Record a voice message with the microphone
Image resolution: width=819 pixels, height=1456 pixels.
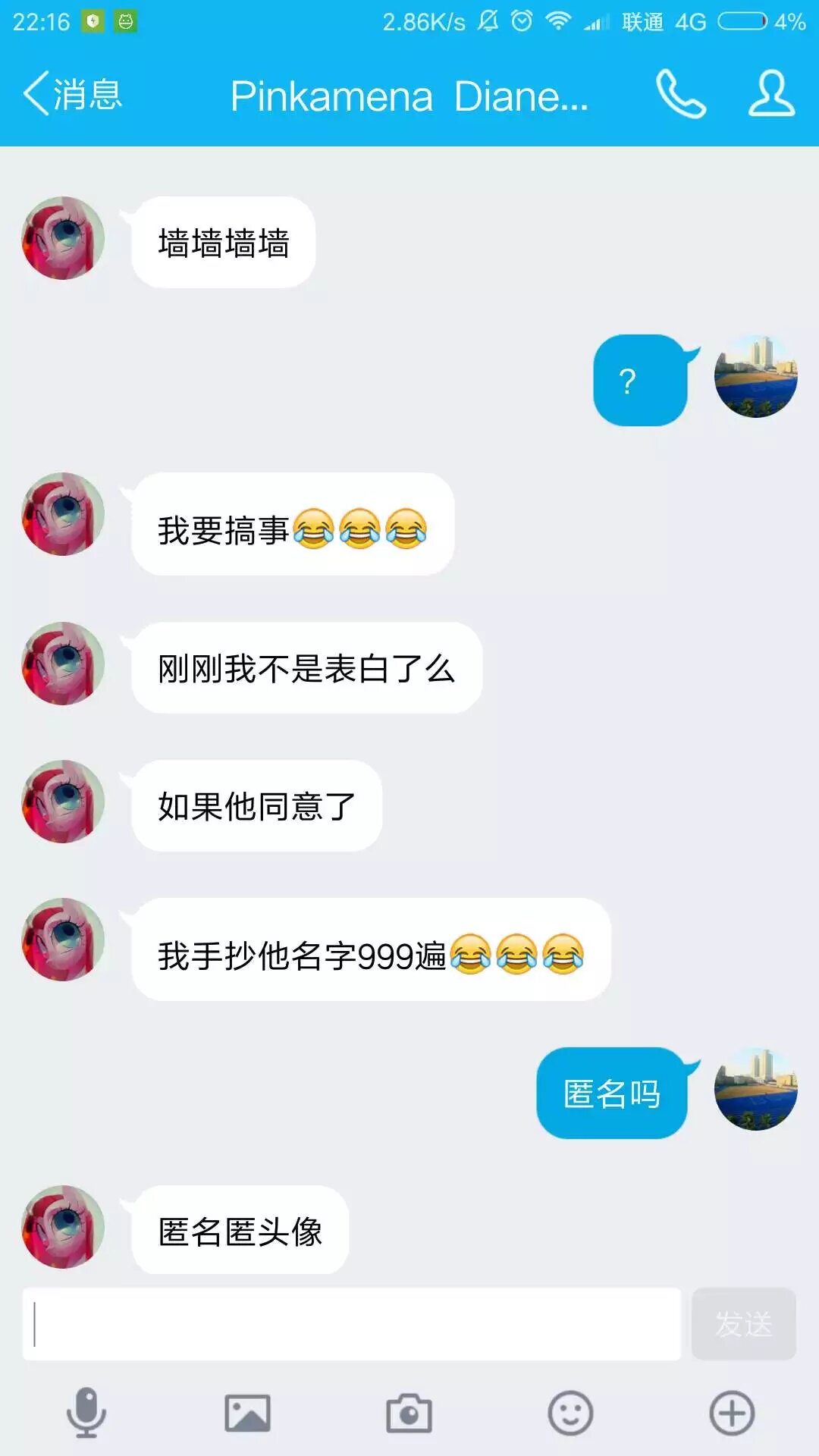86,1413
